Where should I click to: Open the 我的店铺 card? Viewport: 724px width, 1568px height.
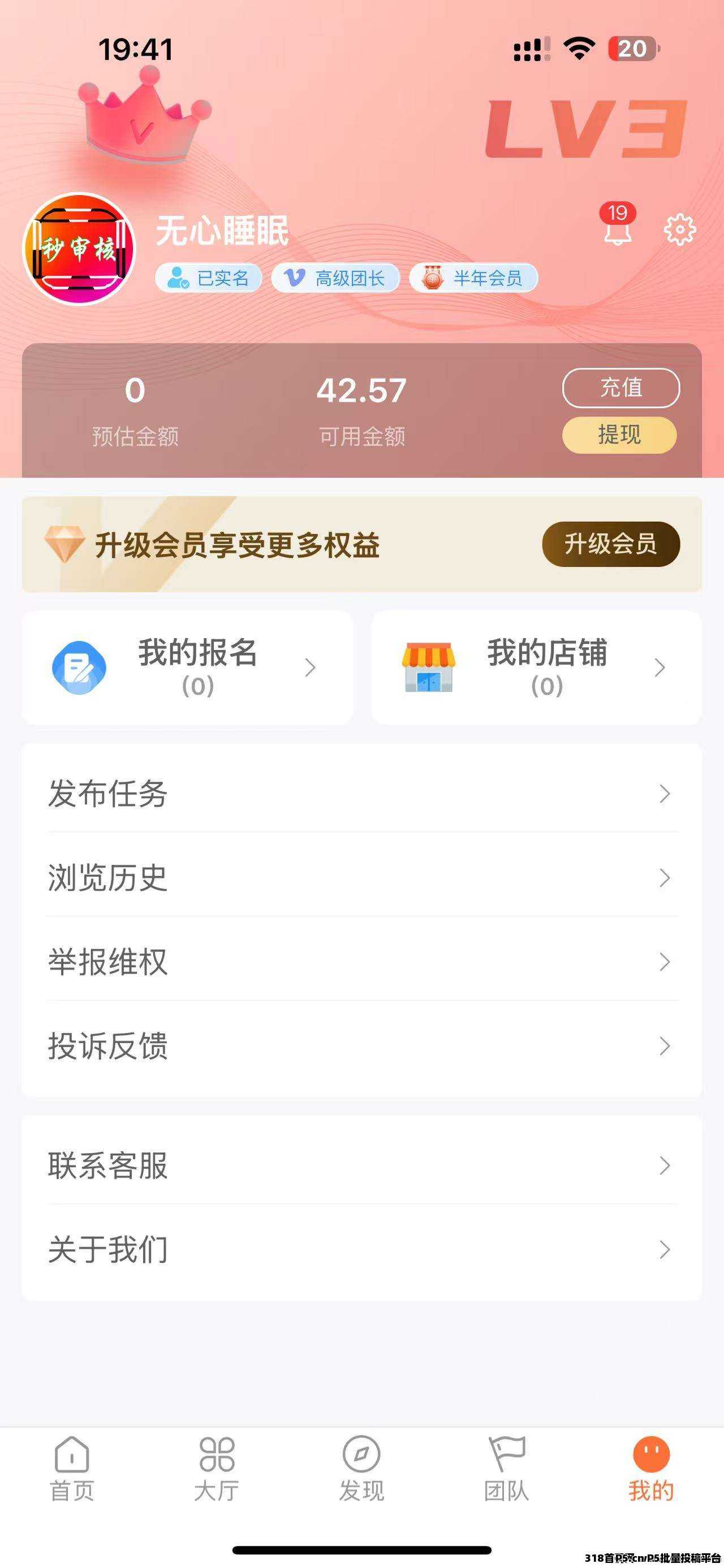(536, 667)
